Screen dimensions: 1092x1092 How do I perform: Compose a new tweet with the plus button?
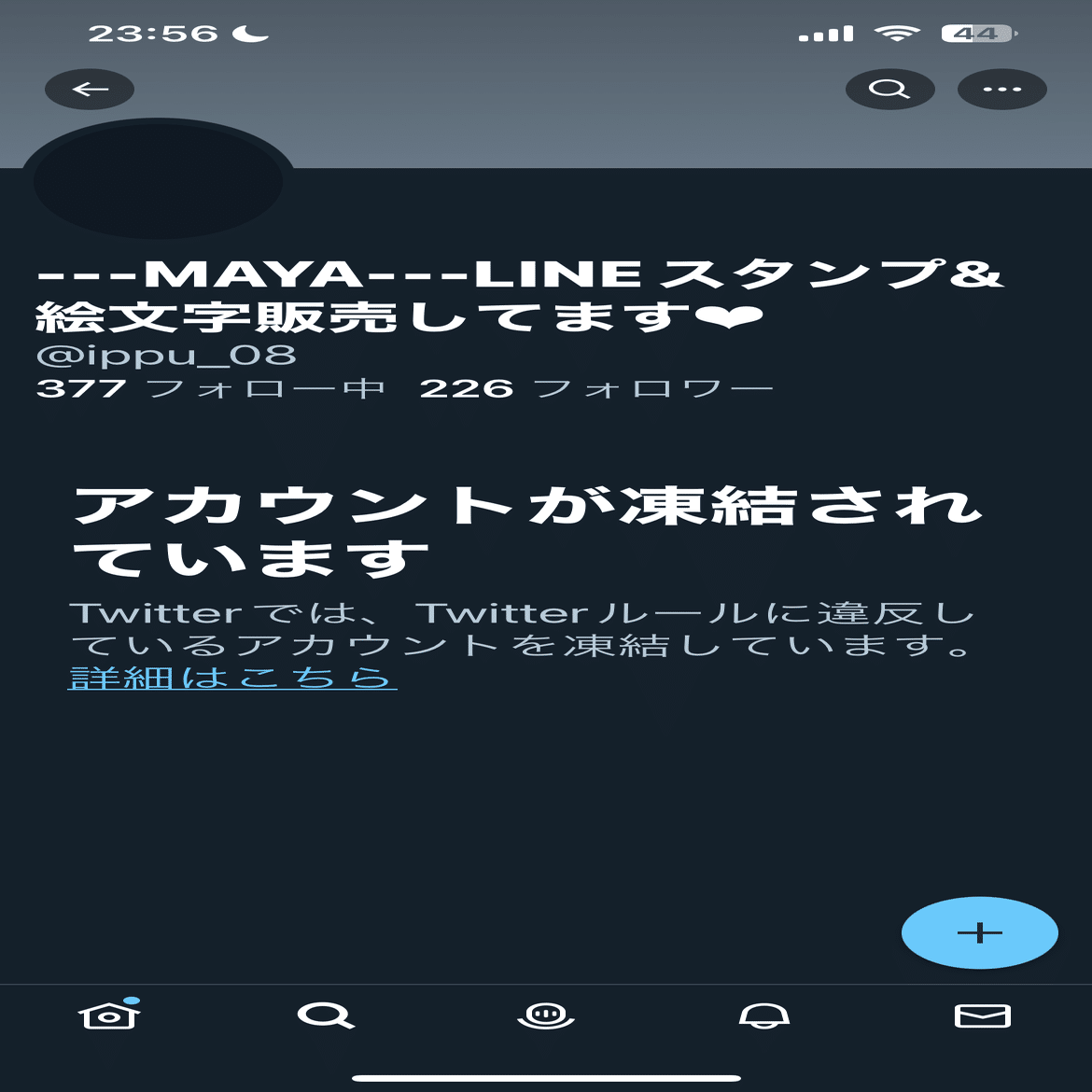coord(979,932)
